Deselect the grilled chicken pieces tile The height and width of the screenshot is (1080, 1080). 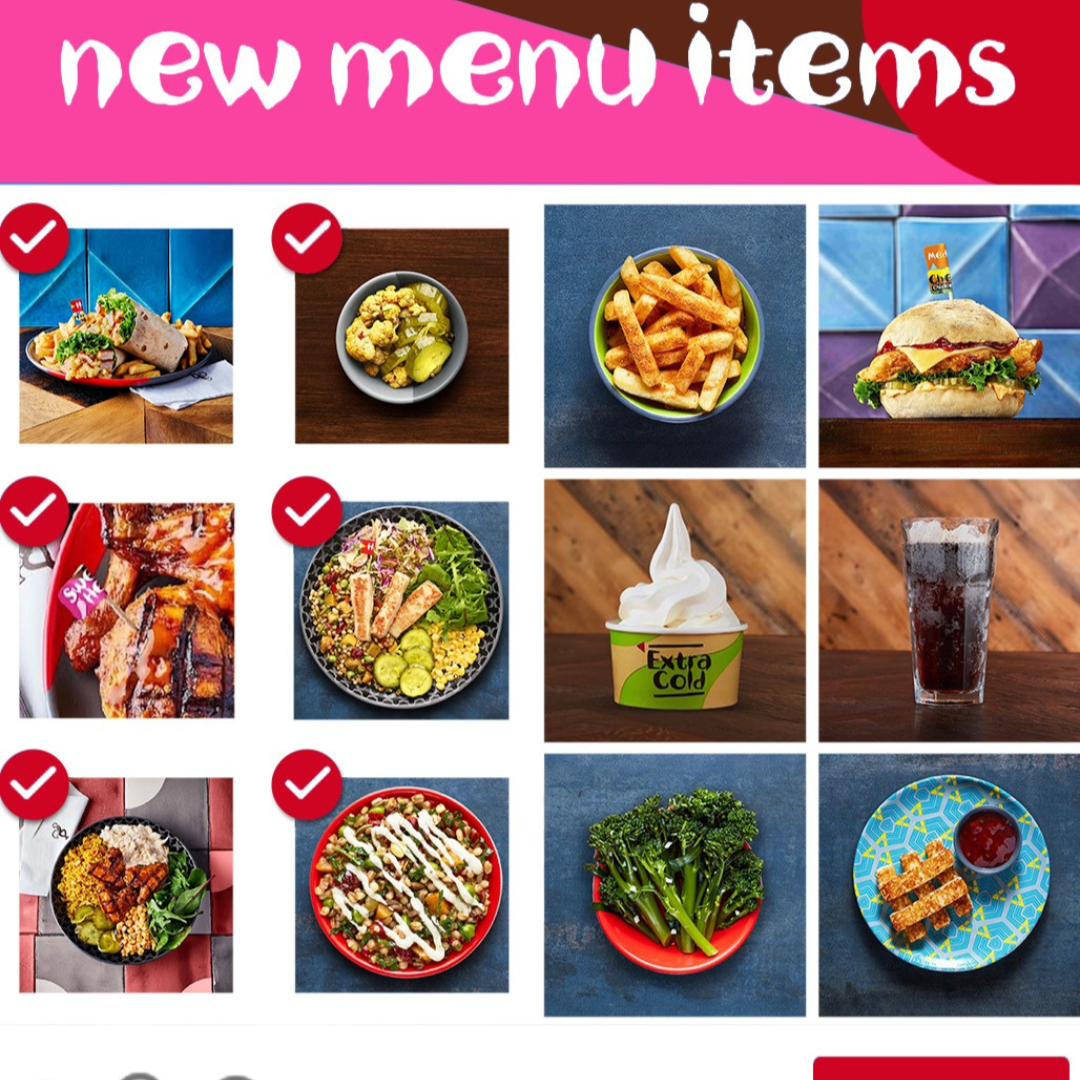click(x=126, y=610)
